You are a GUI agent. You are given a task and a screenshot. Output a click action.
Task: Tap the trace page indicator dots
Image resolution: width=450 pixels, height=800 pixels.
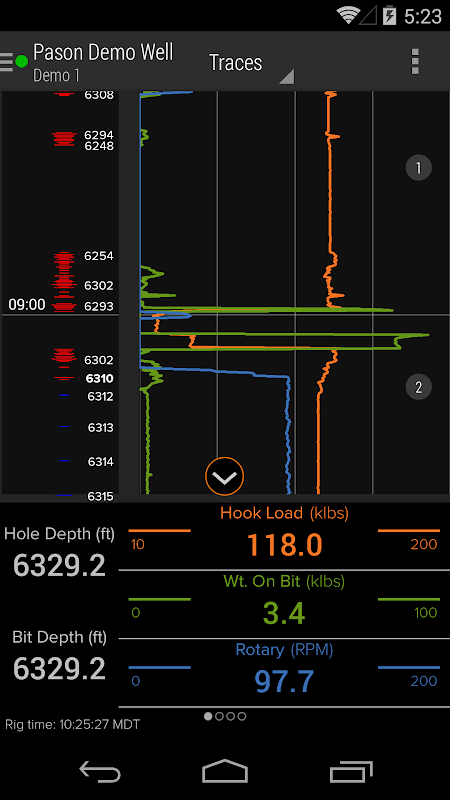click(225, 716)
